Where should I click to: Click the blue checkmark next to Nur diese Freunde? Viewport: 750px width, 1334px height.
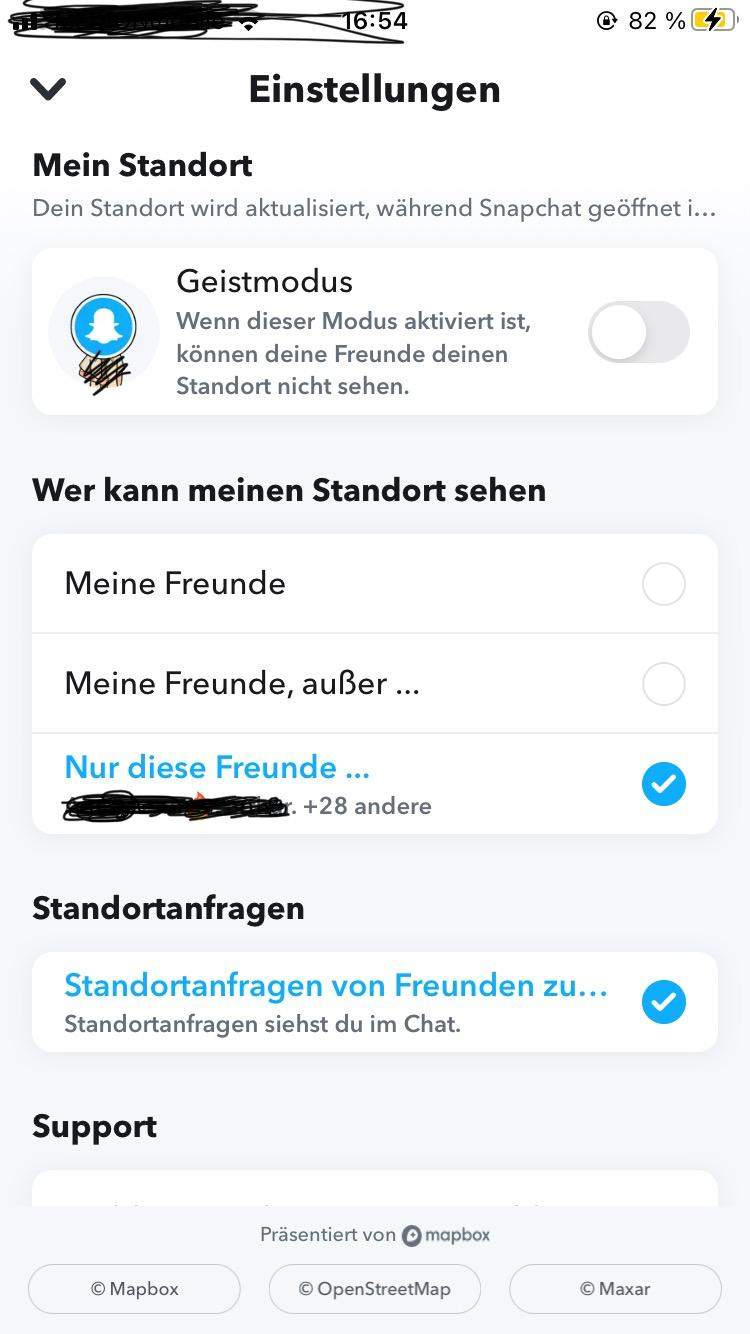(x=664, y=784)
